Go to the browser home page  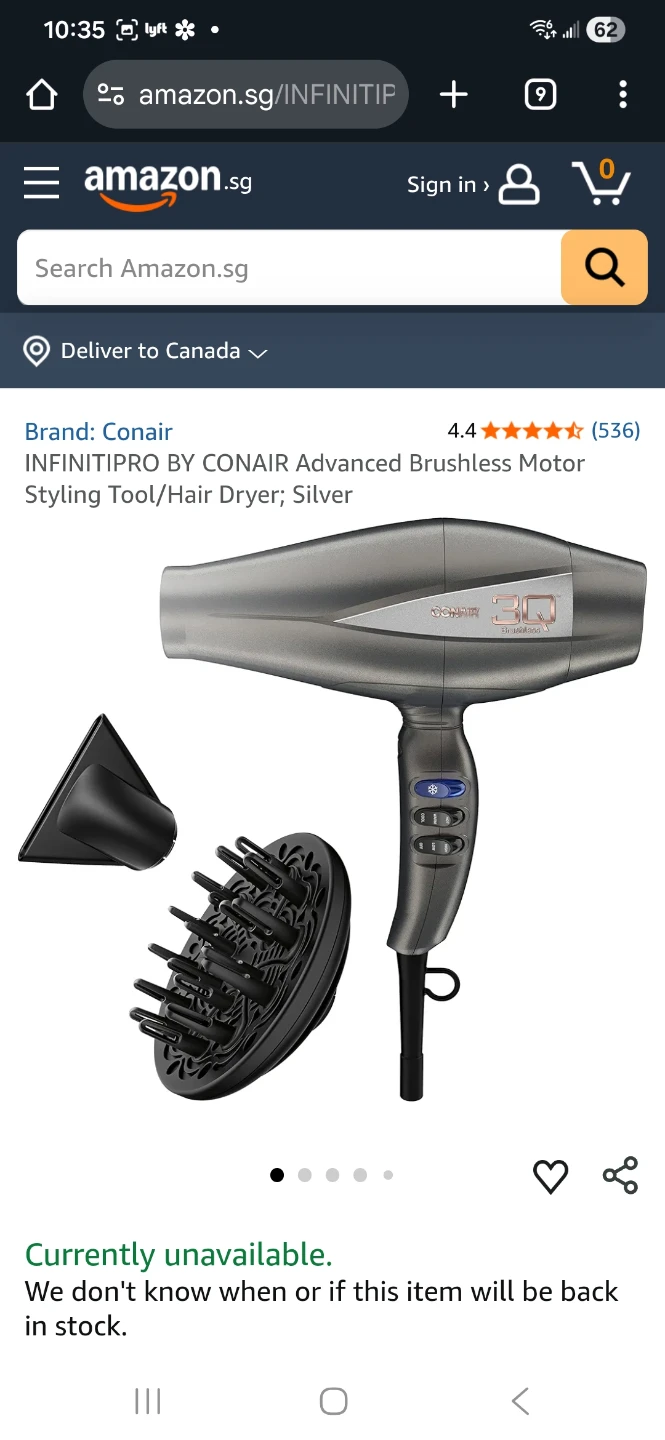pos(41,95)
